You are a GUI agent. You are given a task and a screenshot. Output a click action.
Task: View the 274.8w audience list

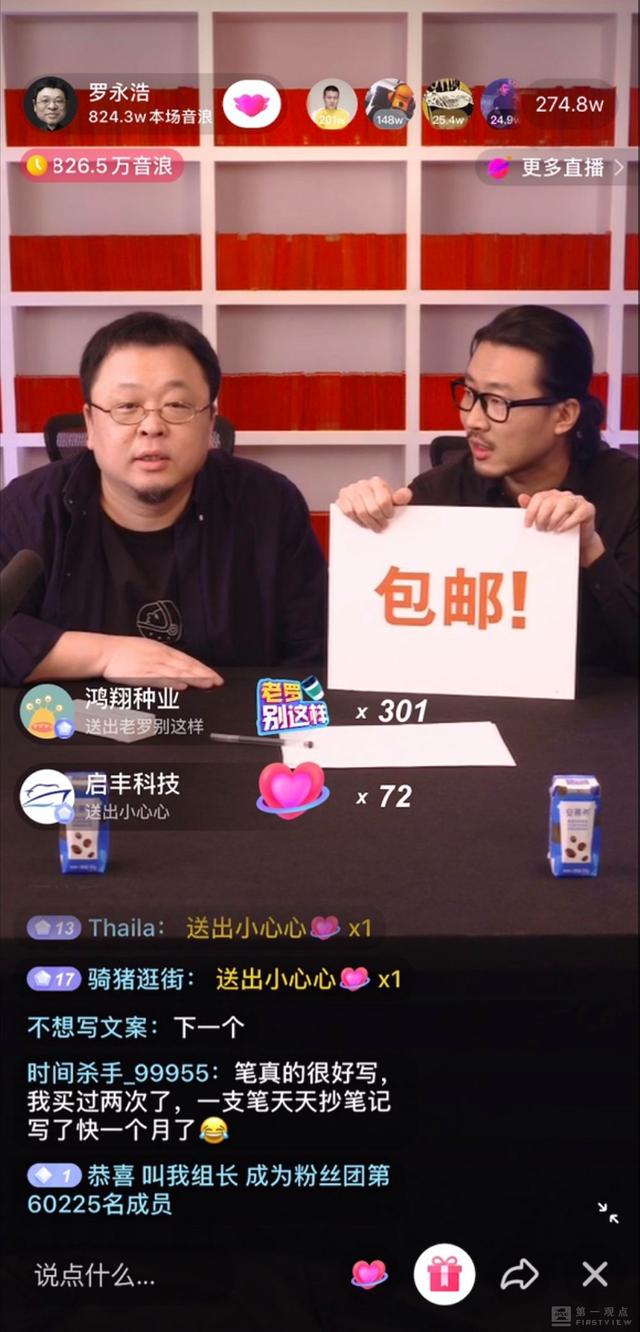pos(569,104)
